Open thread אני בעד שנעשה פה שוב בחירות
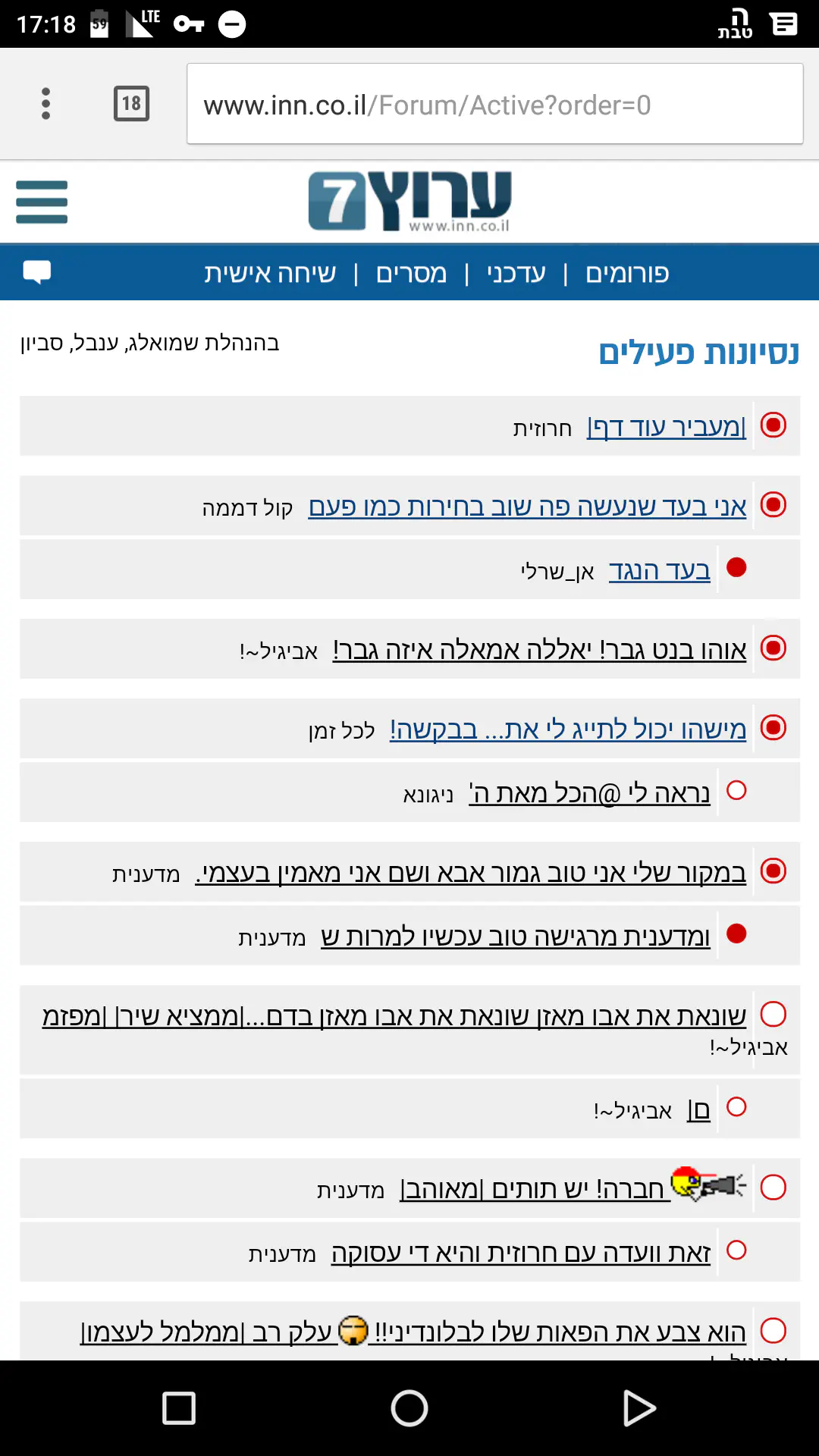819x1456 pixels. 527,507
